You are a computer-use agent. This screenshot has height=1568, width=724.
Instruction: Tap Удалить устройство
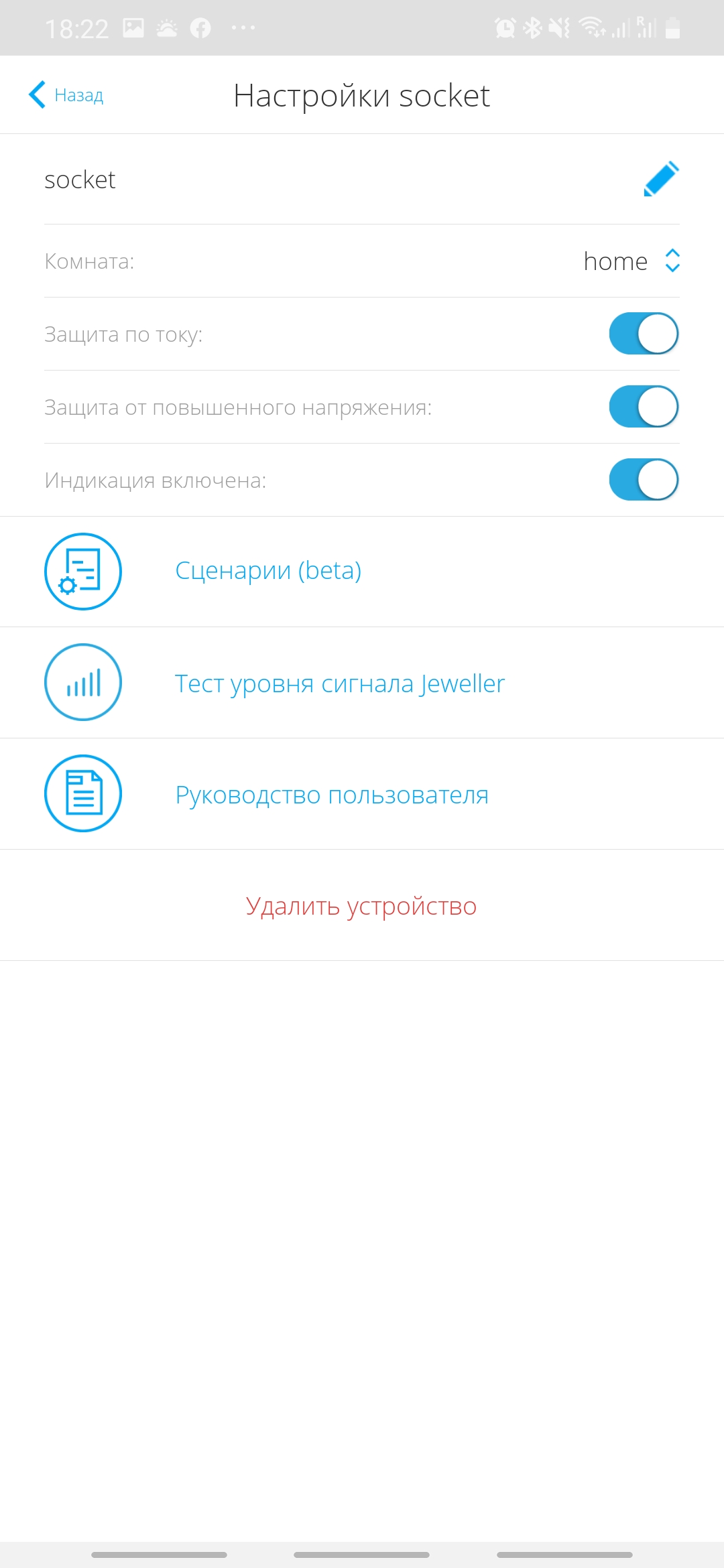tap(361, 906)
